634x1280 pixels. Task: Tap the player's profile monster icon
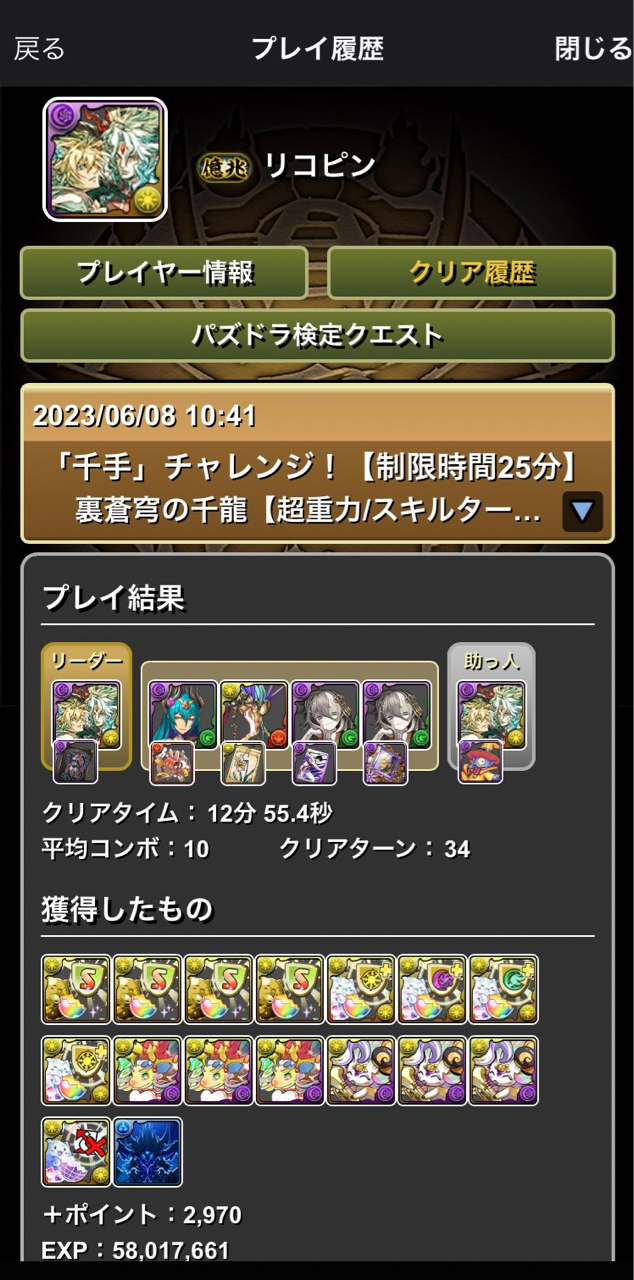tap(105, 159)
